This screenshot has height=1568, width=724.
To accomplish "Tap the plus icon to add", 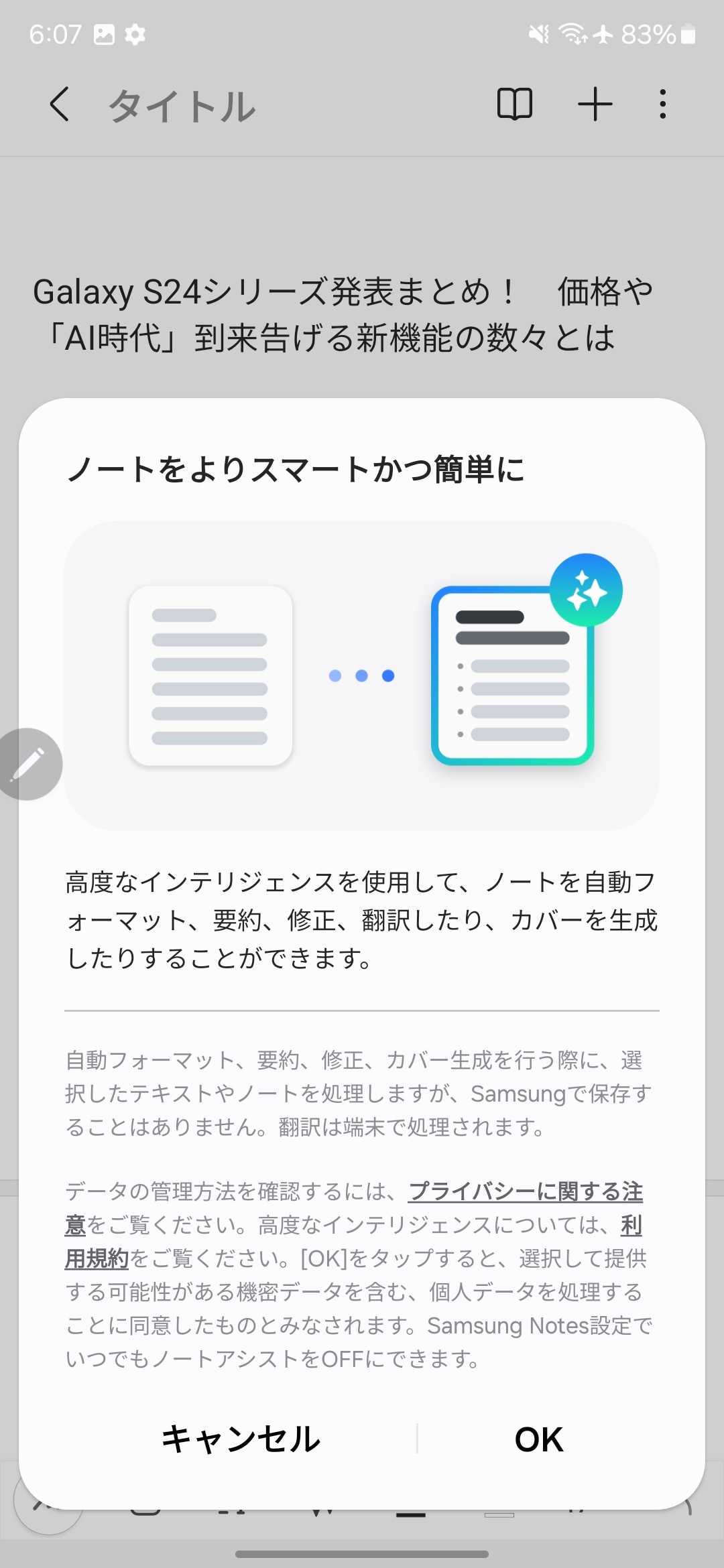I will coord(595,105).
